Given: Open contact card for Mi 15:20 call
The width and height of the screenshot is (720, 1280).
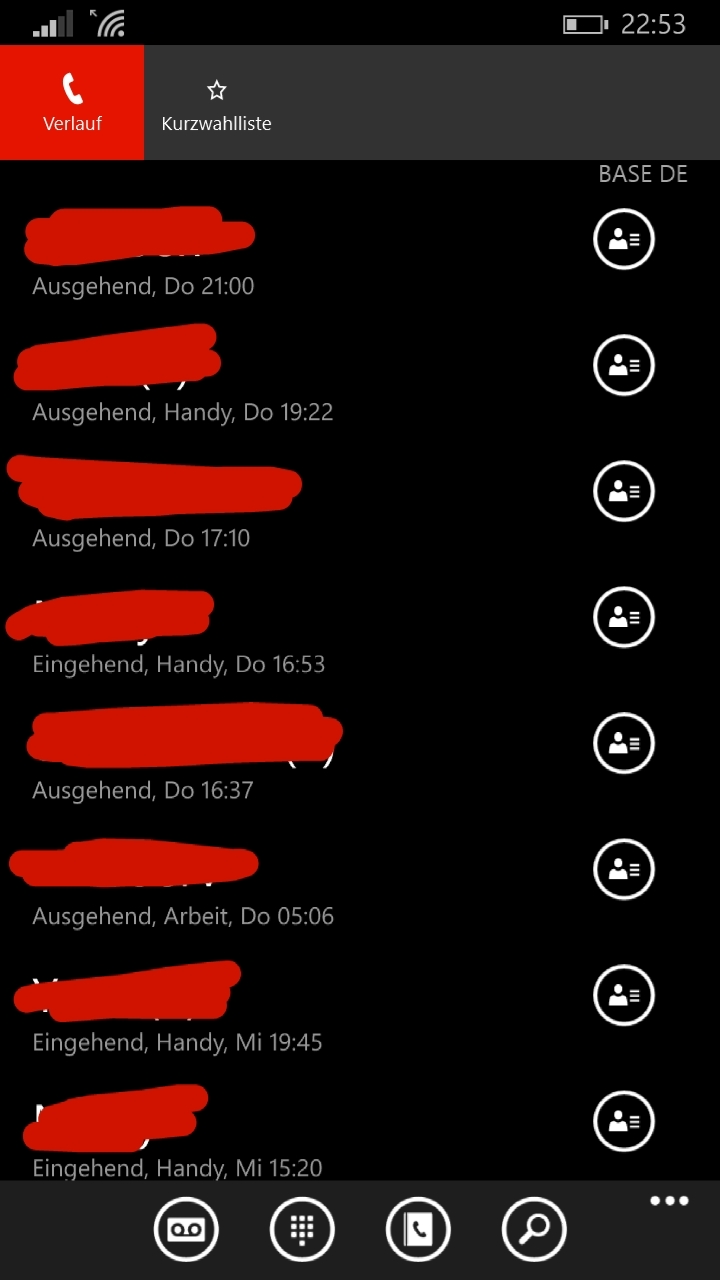Looking at the screenshot, I should (x=624, y=1121).
